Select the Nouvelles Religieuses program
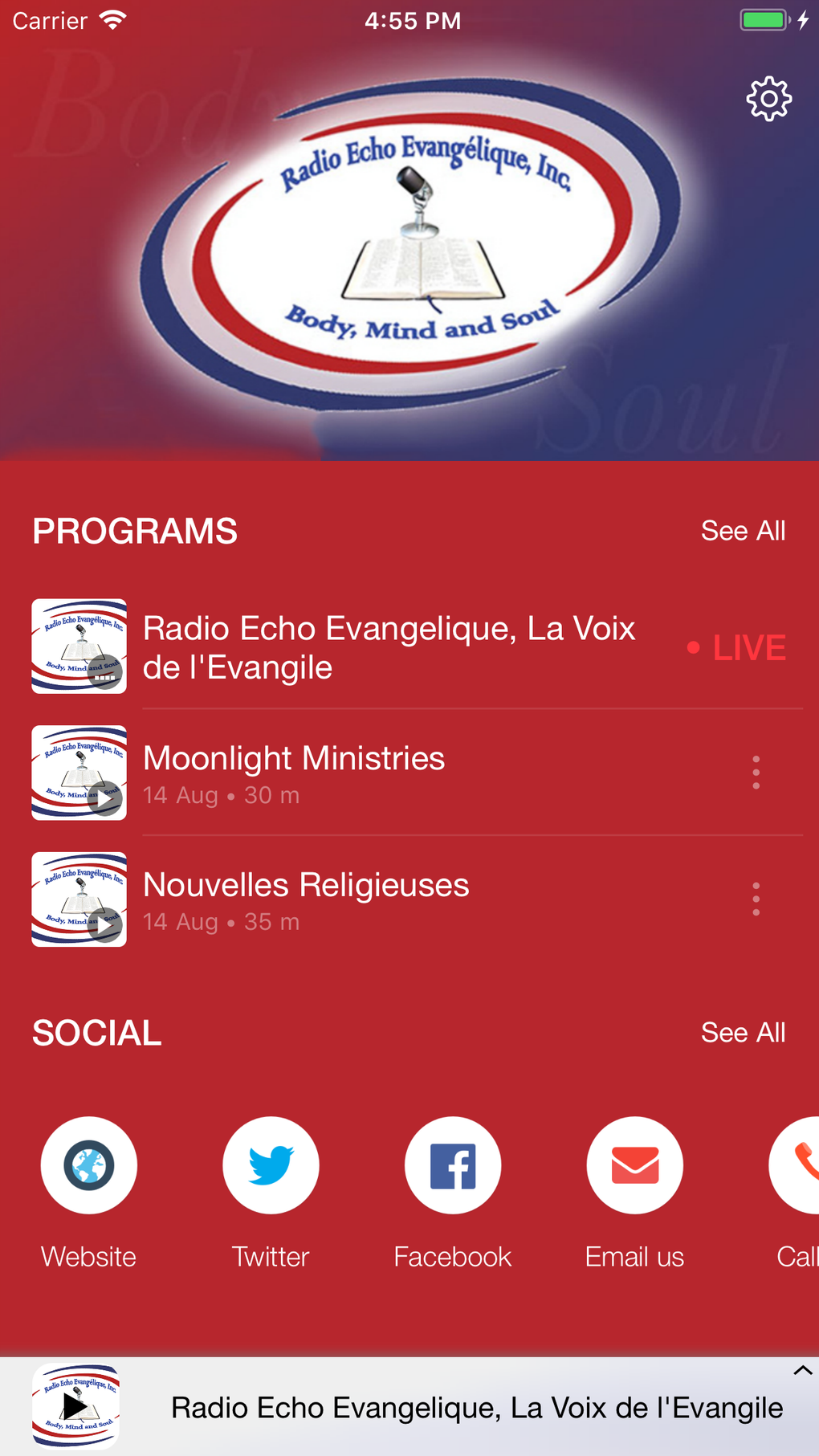 pos(305,899)
